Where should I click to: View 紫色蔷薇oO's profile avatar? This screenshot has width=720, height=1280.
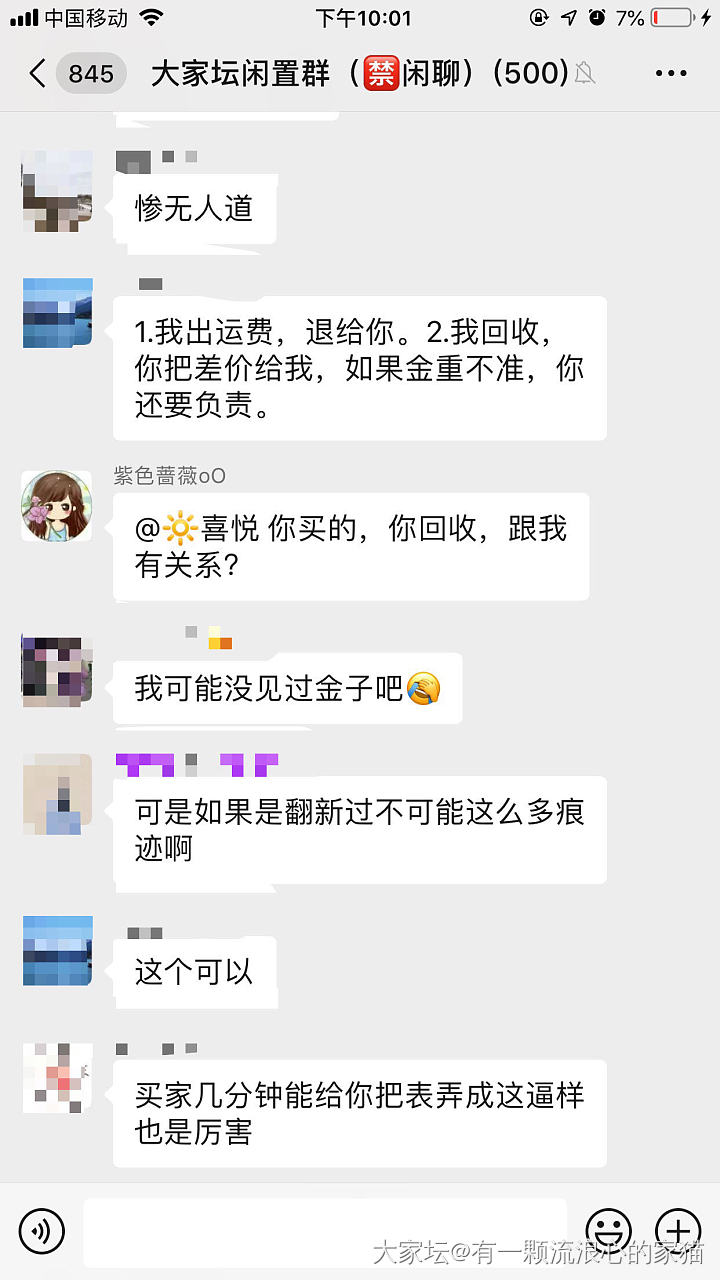[57, 506]
